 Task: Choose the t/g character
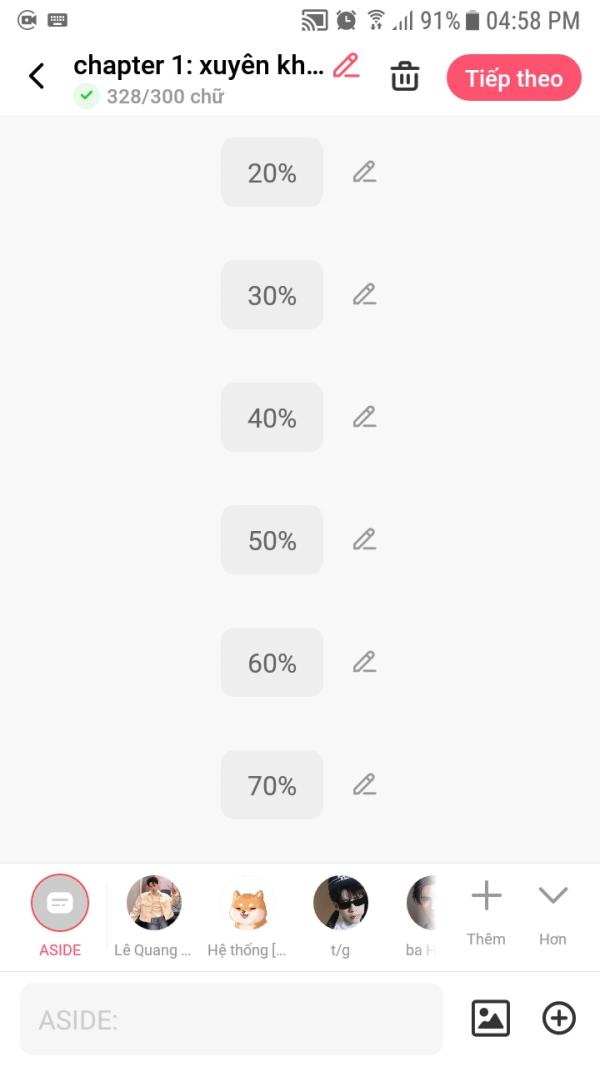(x=340, y=915)
